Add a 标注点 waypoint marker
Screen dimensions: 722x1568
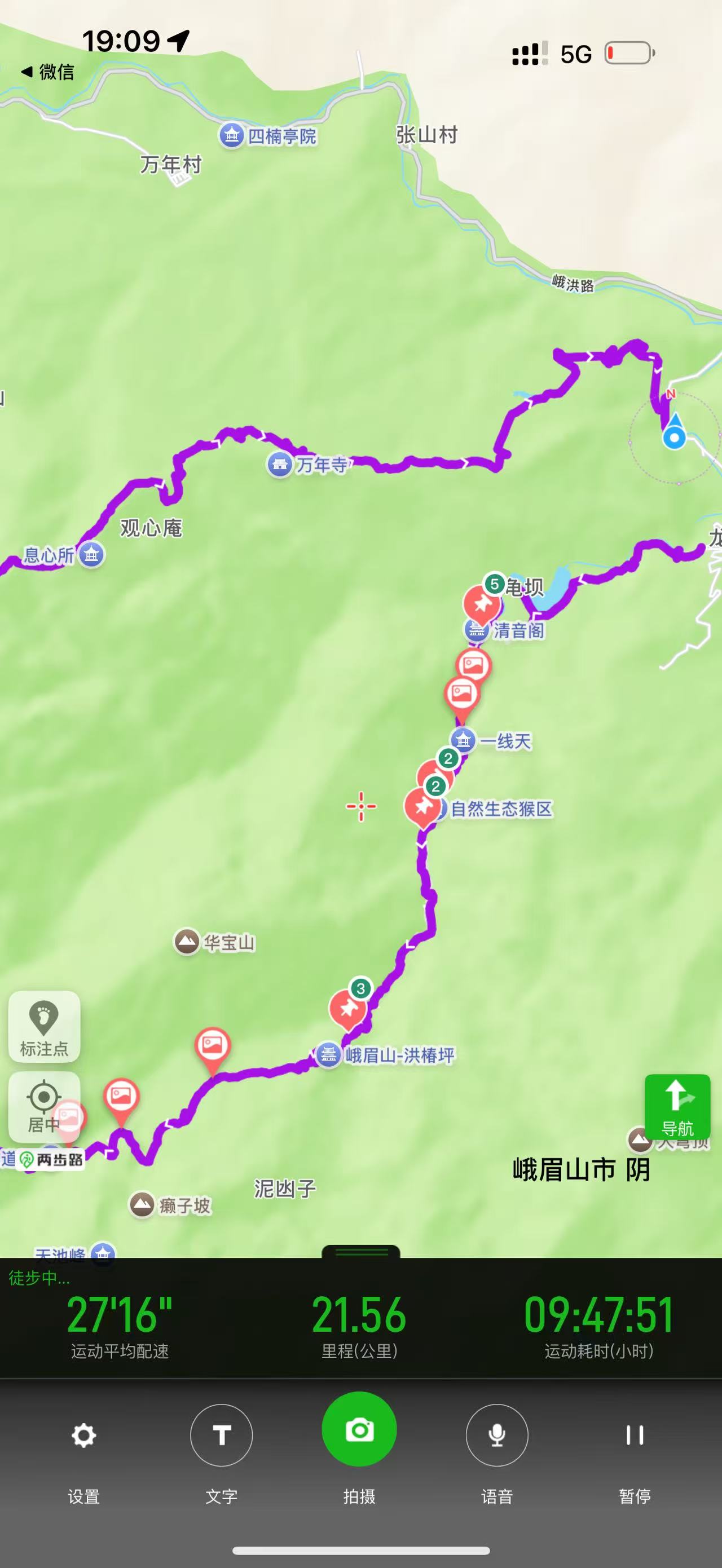44,1026
